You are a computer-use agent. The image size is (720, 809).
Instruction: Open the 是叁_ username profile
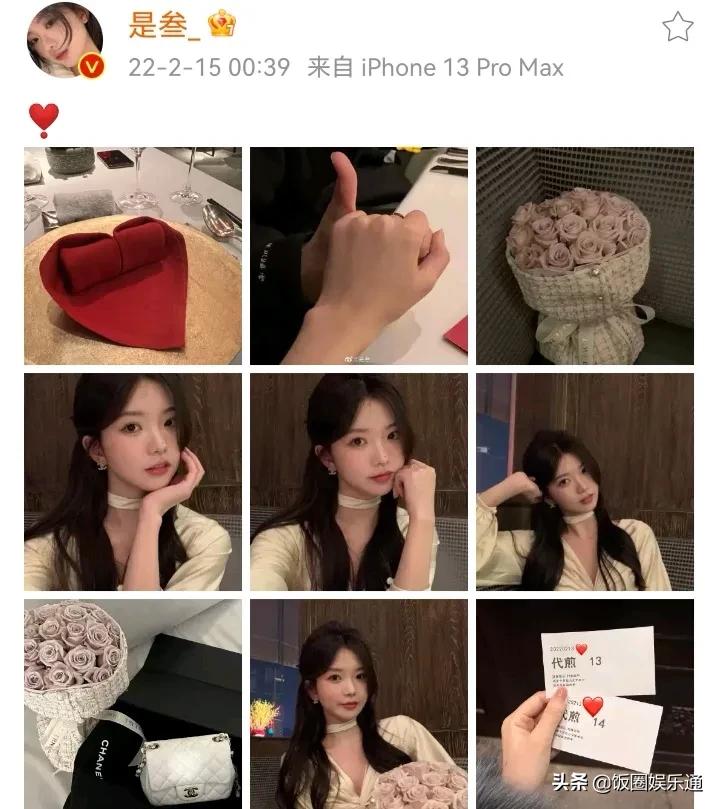(164, 24)
